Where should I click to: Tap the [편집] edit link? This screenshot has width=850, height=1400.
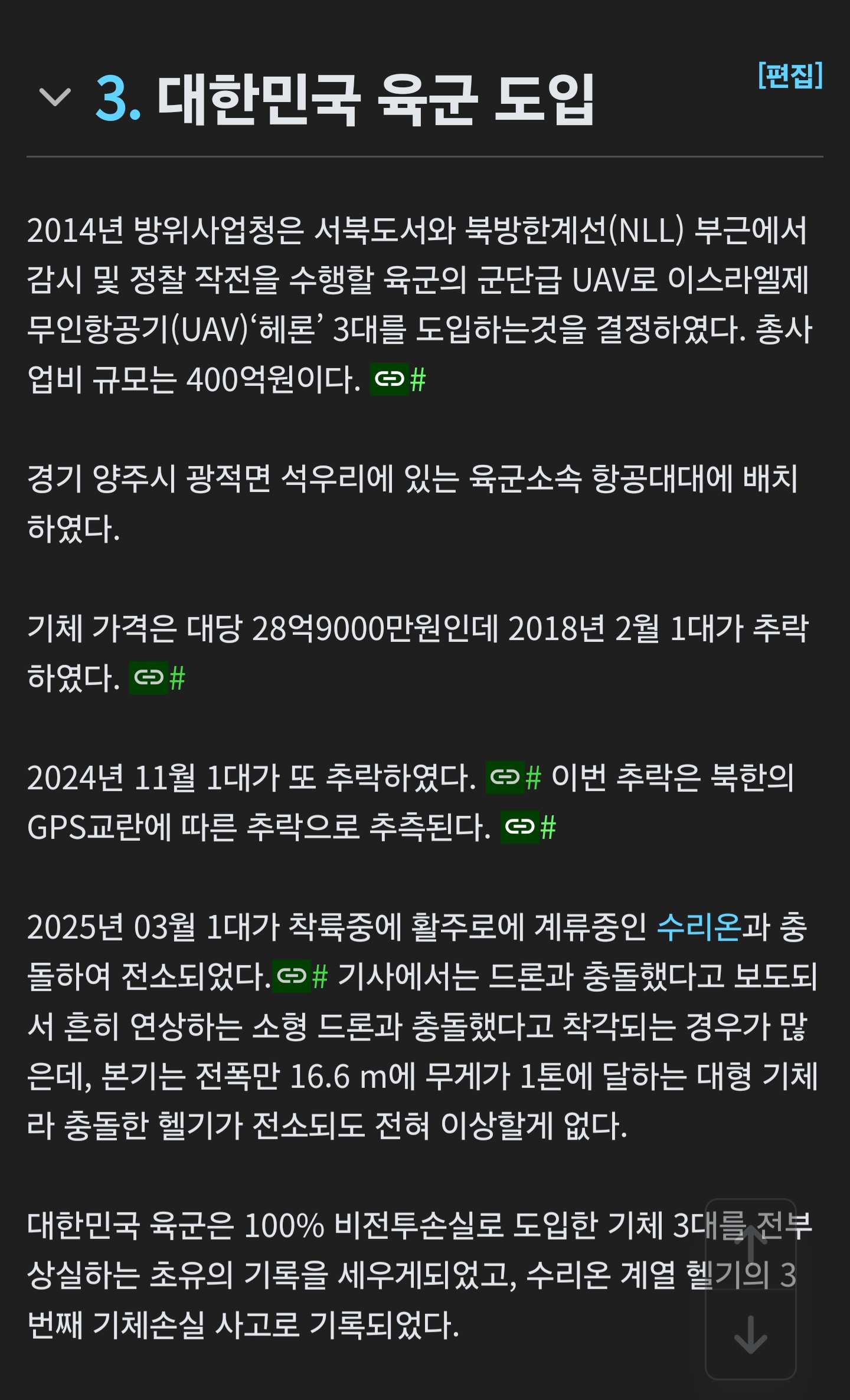click(790, 76)
